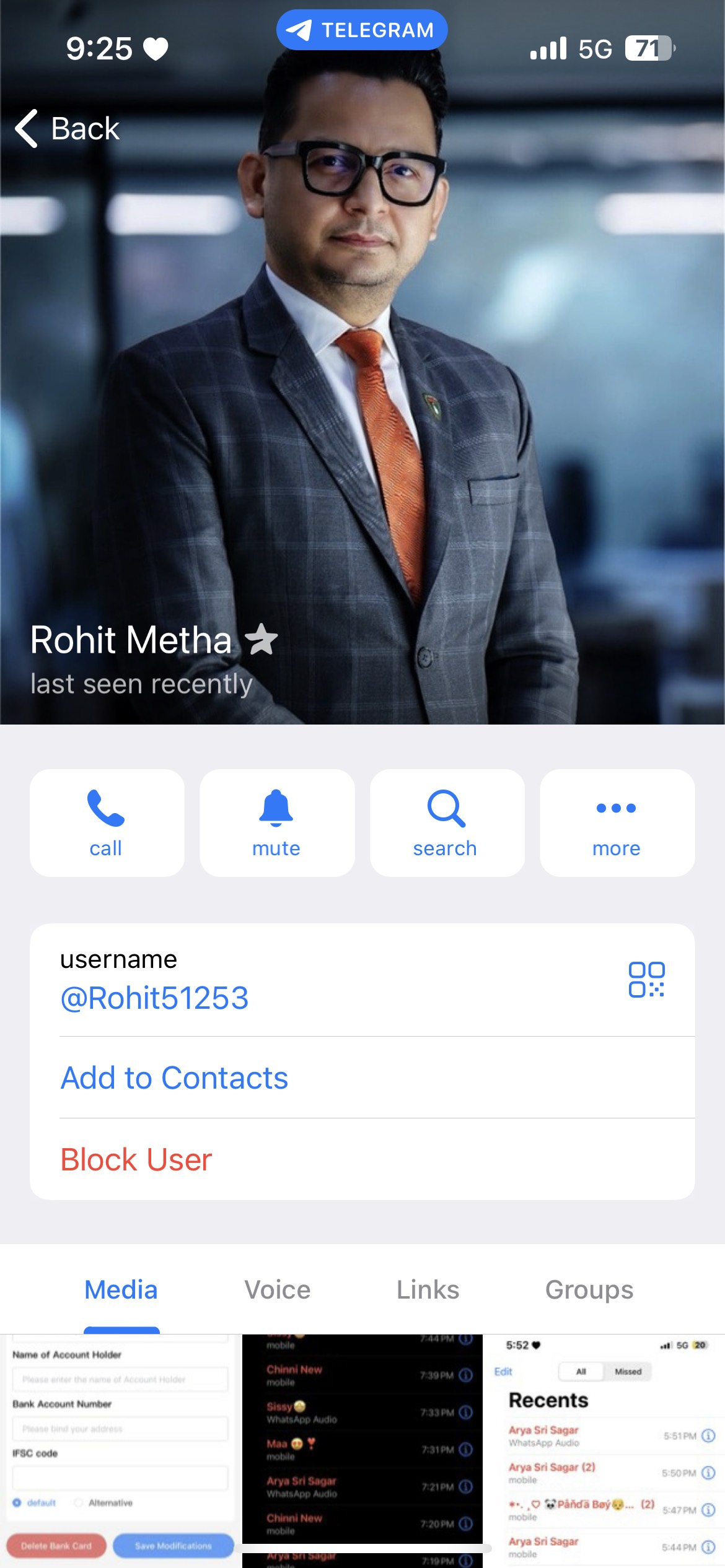Open the more options menu
725x1568 pixels.
(x=617, y=822)
